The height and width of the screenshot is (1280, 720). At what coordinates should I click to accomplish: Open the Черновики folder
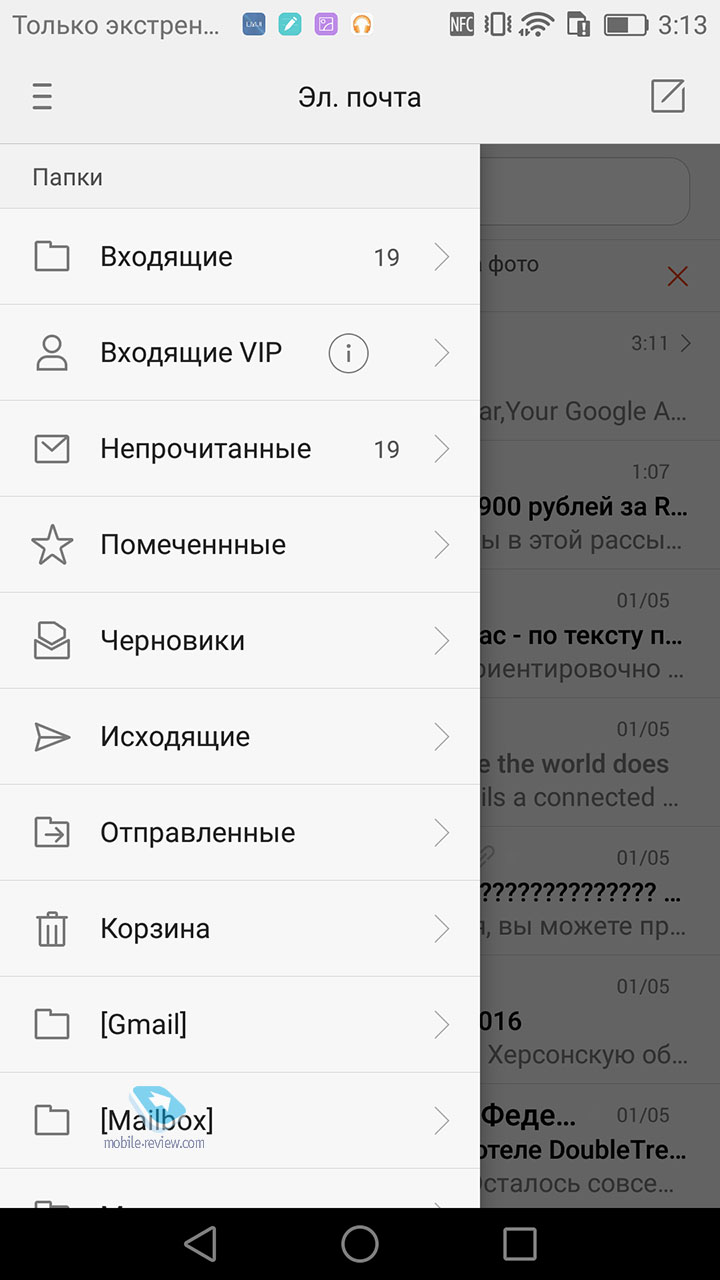[240, 641]
